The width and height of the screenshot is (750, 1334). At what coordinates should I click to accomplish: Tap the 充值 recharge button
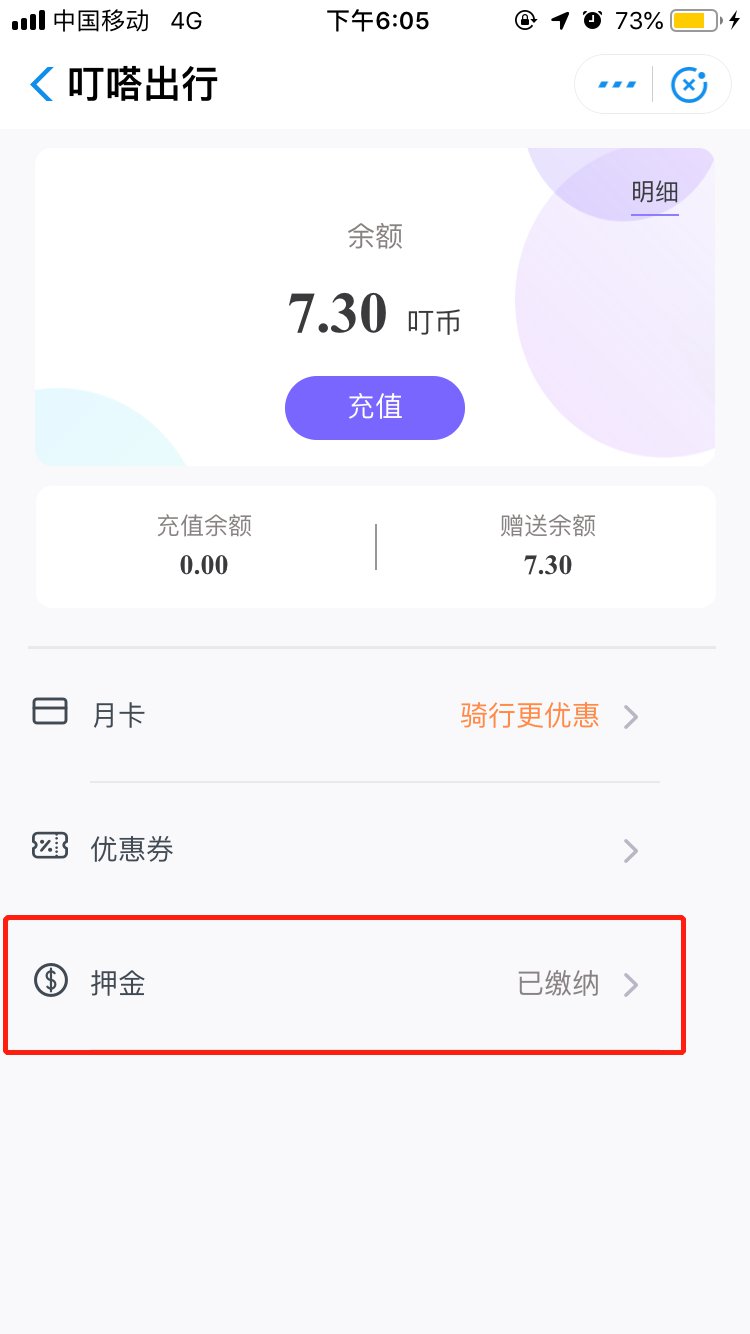375,407
